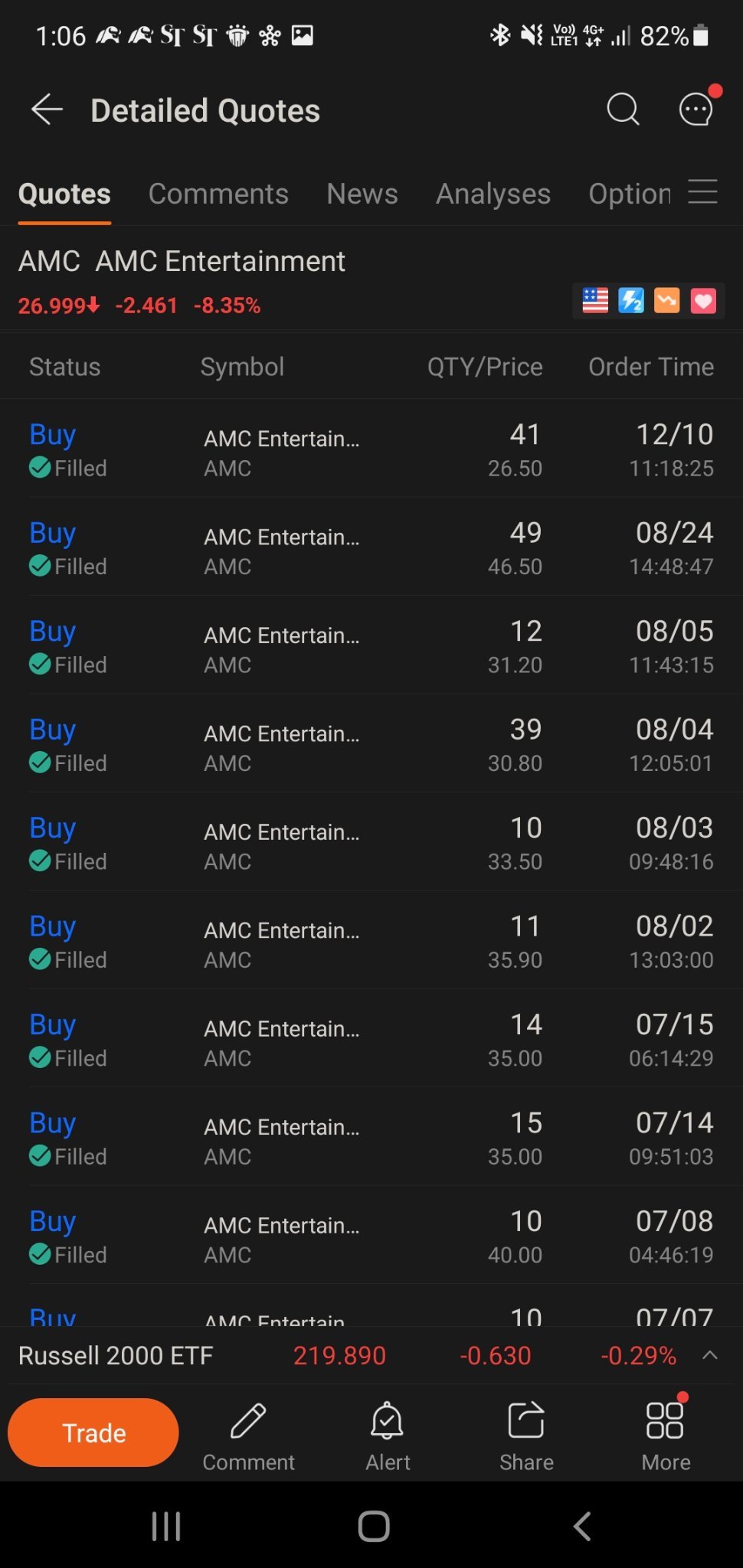This screenshot has width=743, height=1568.
Task: Switch to the News tab
Action: [x=362, y=194]
